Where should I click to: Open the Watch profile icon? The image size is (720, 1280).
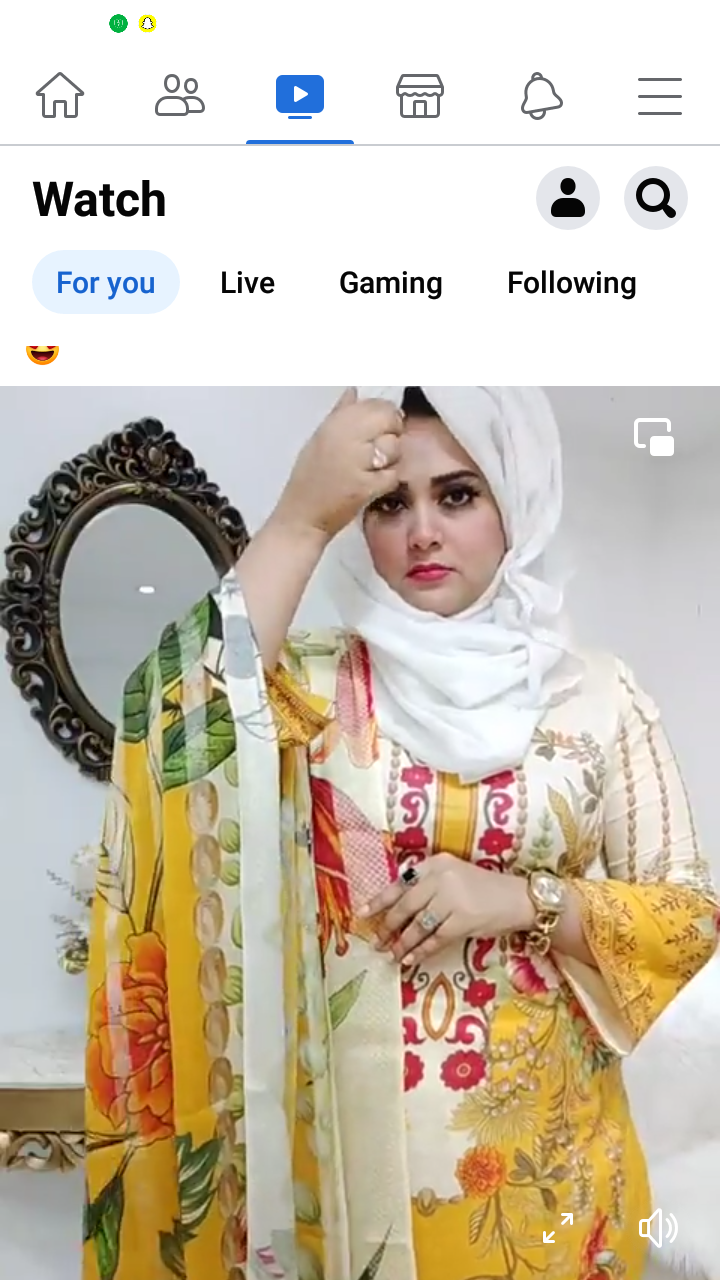568,198
